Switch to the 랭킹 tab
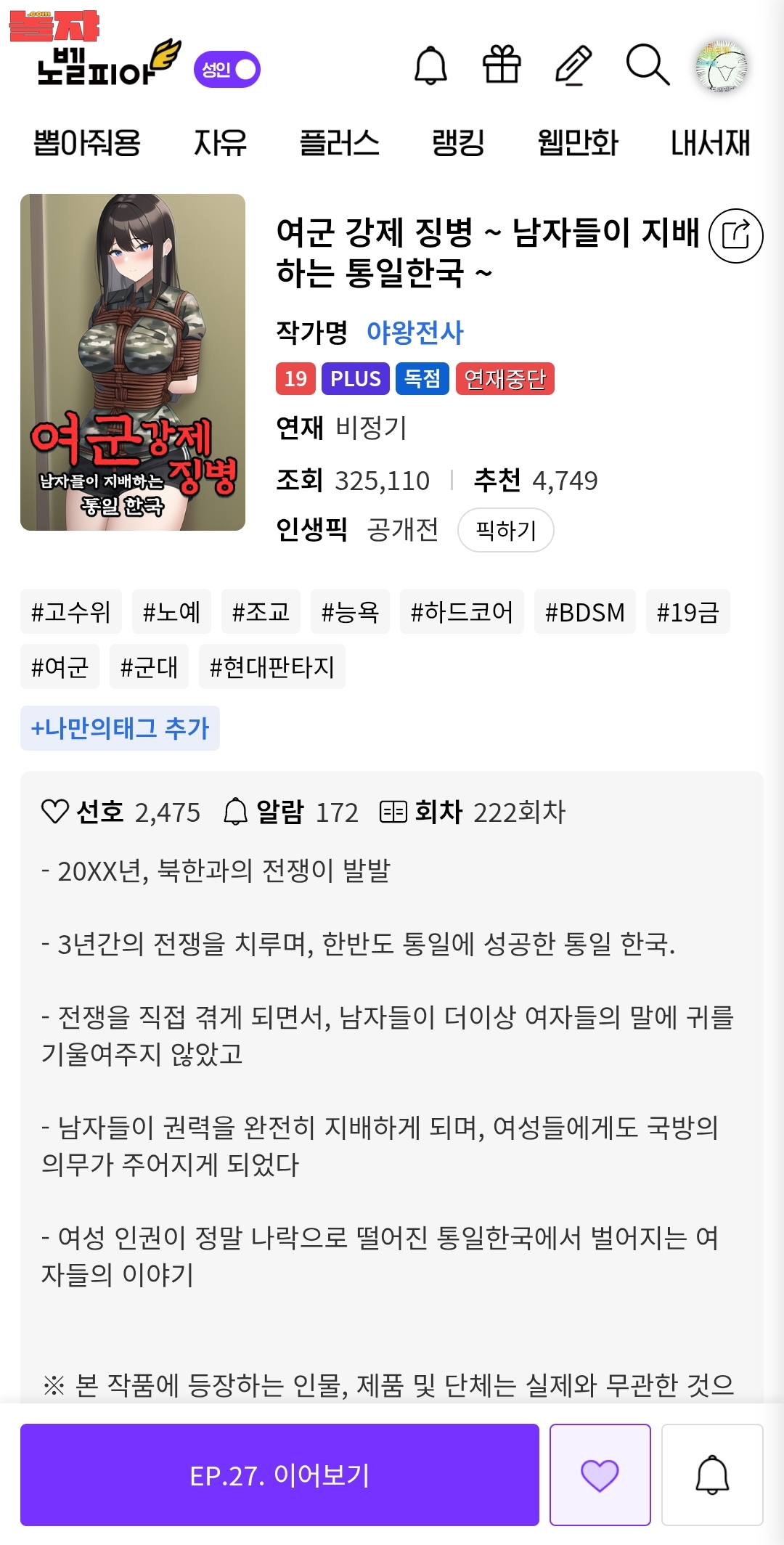Image resolution: width=784 pixels, height=1545 pixels. pyautogui.click(x=458, y=142)
